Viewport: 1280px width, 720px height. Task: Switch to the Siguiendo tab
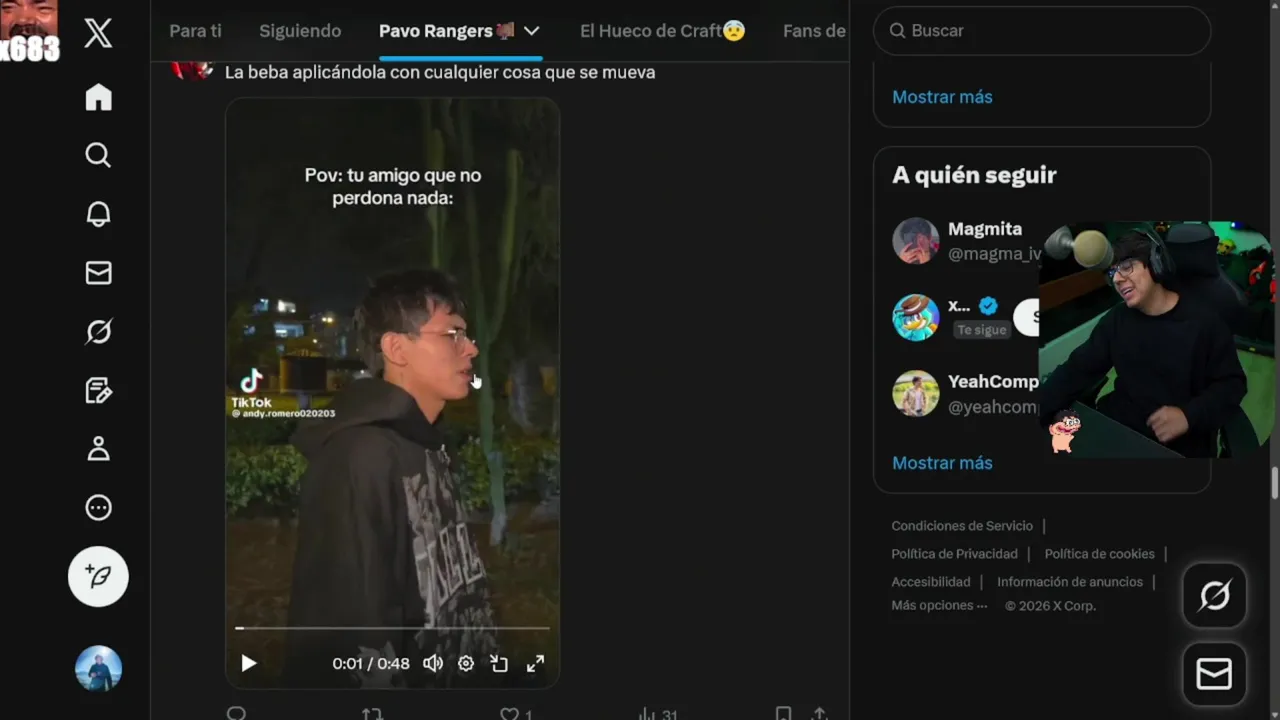[300, 31]
